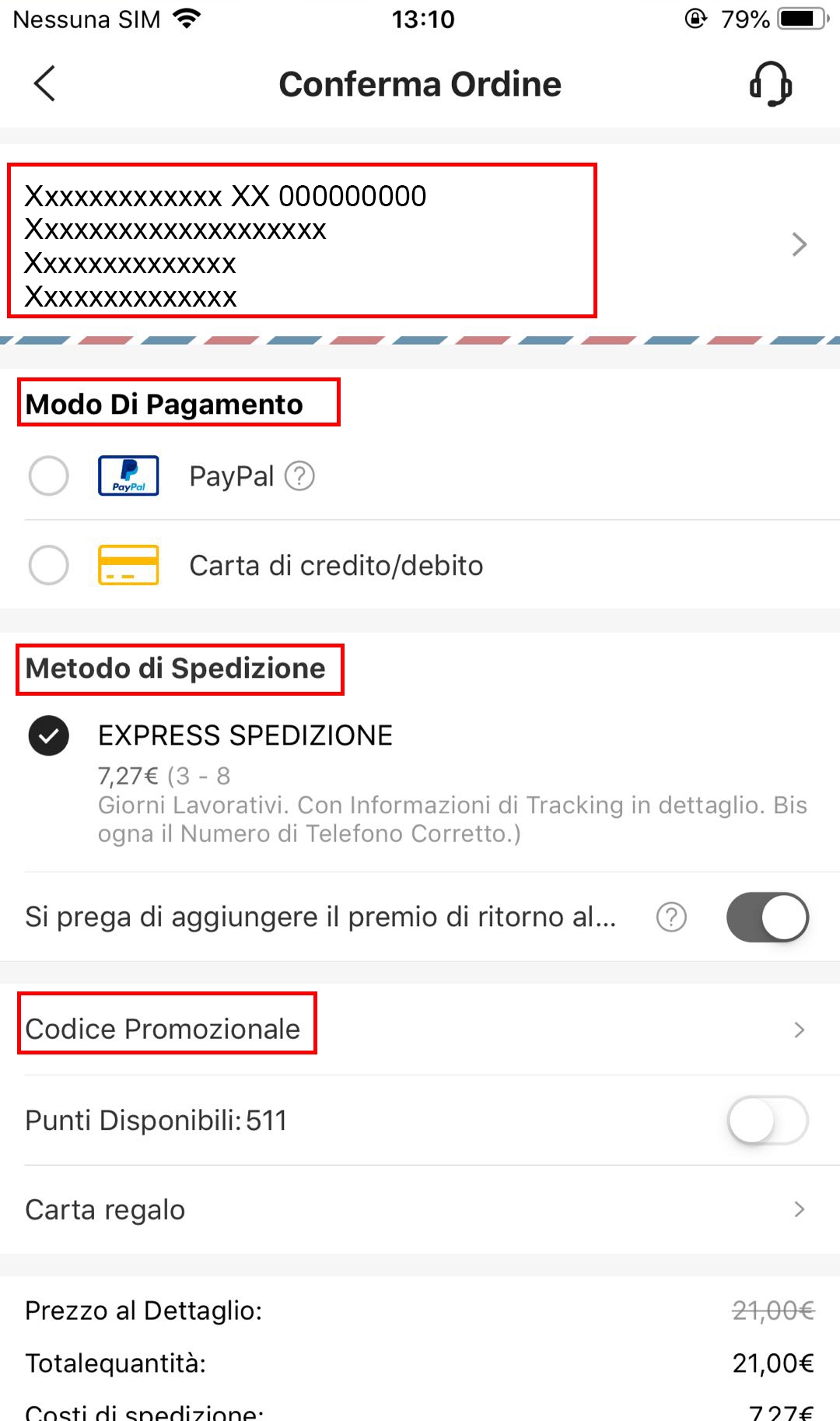The image size is (840, 1421).
Task: Turn off the premio di ritorno switch
Action: point(767,917)
